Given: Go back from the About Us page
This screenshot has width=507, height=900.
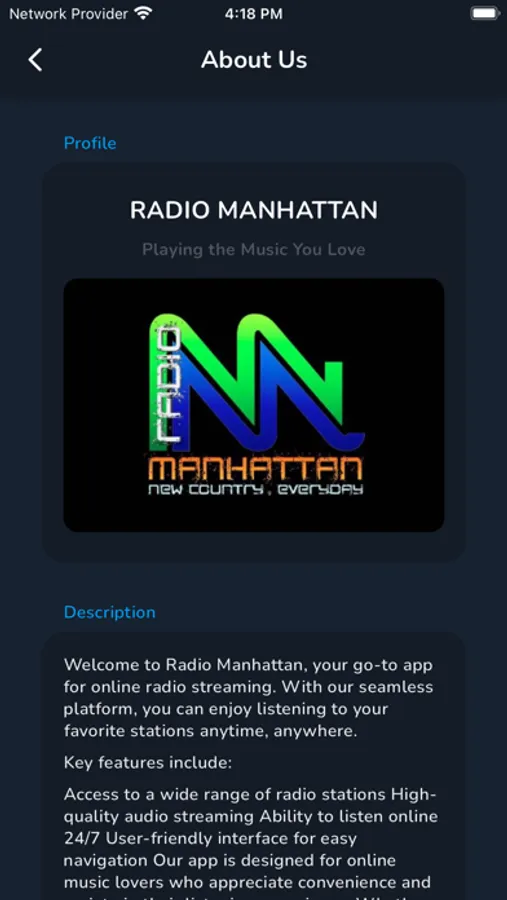Looking at the screenshot, I should pyautogui.click(x=36, y=60).
